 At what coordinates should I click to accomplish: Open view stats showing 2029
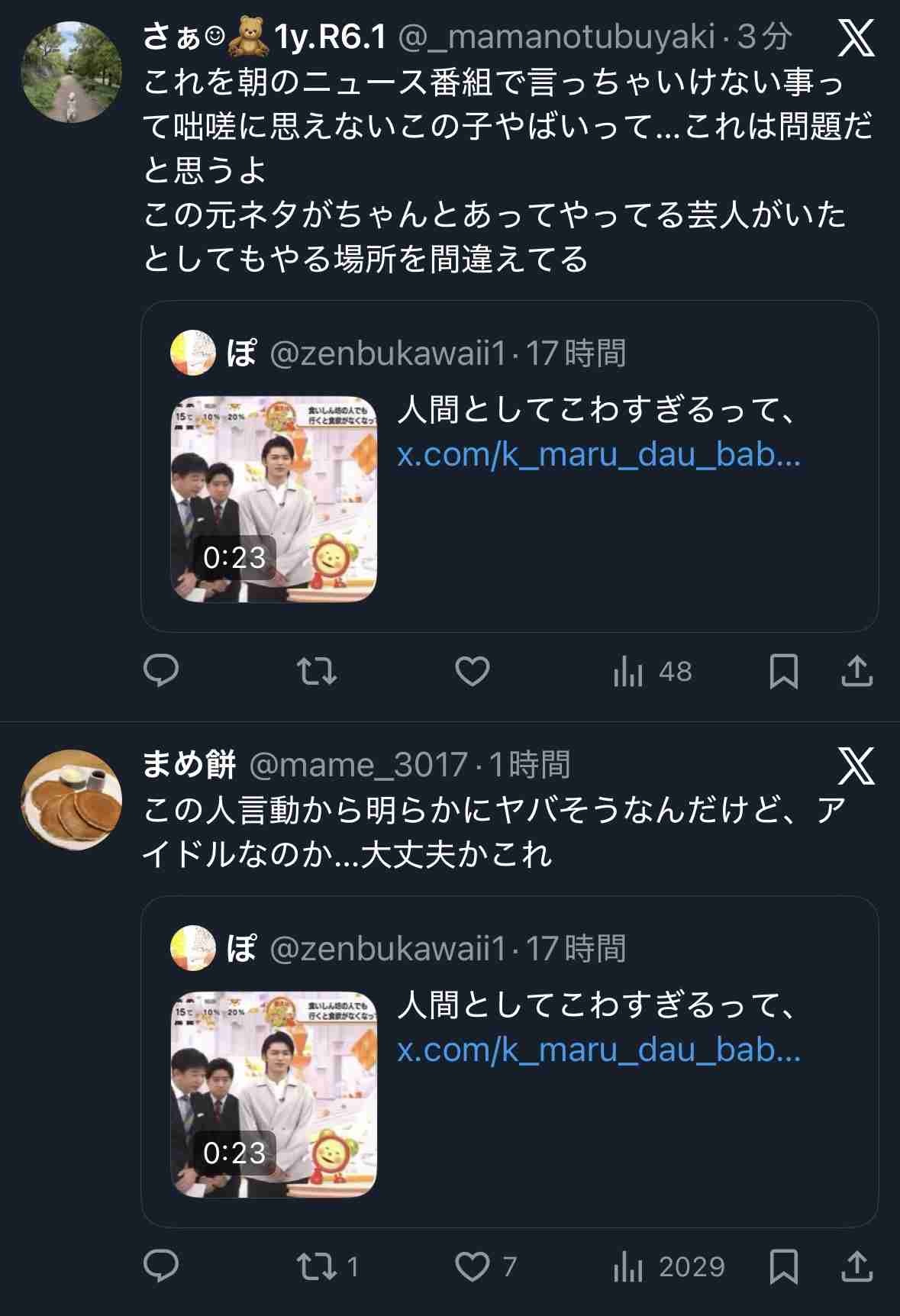pyautogui.click(x=669, y=1267)
